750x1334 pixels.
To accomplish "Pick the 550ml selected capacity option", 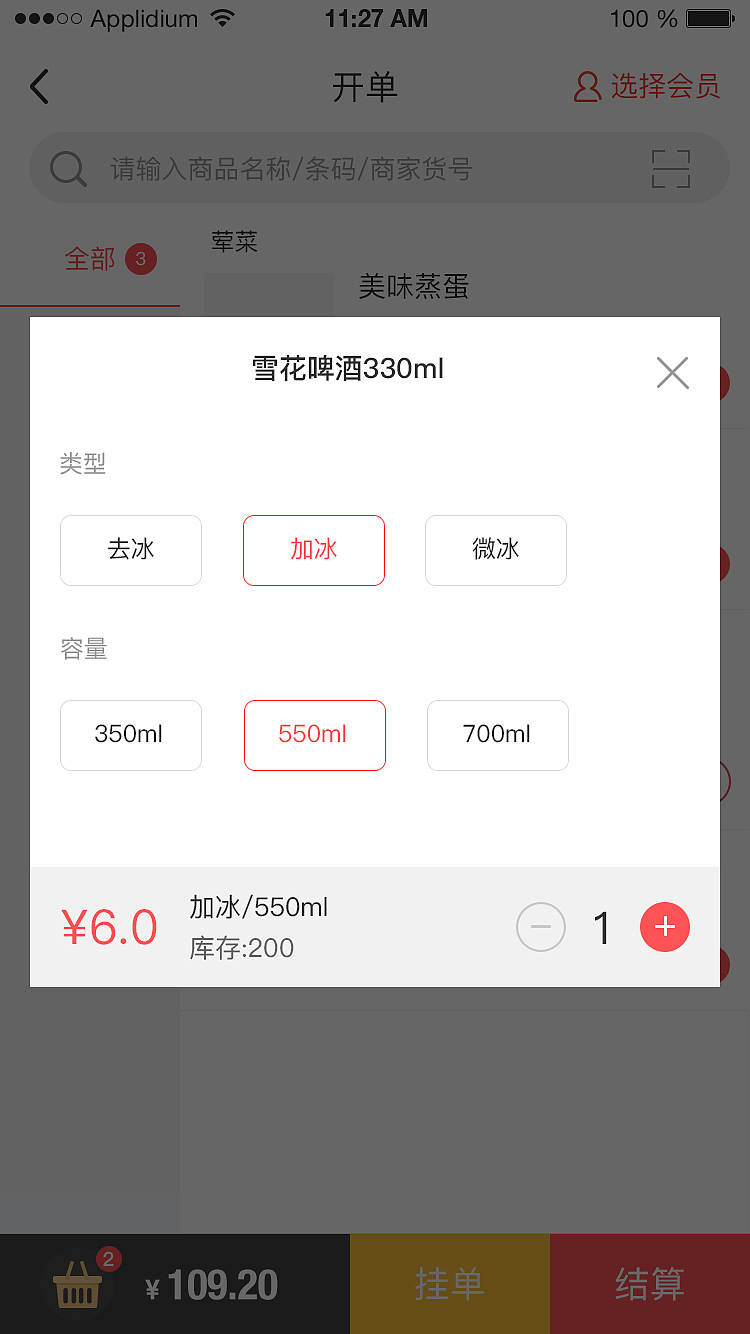I will tap(314, 735).
